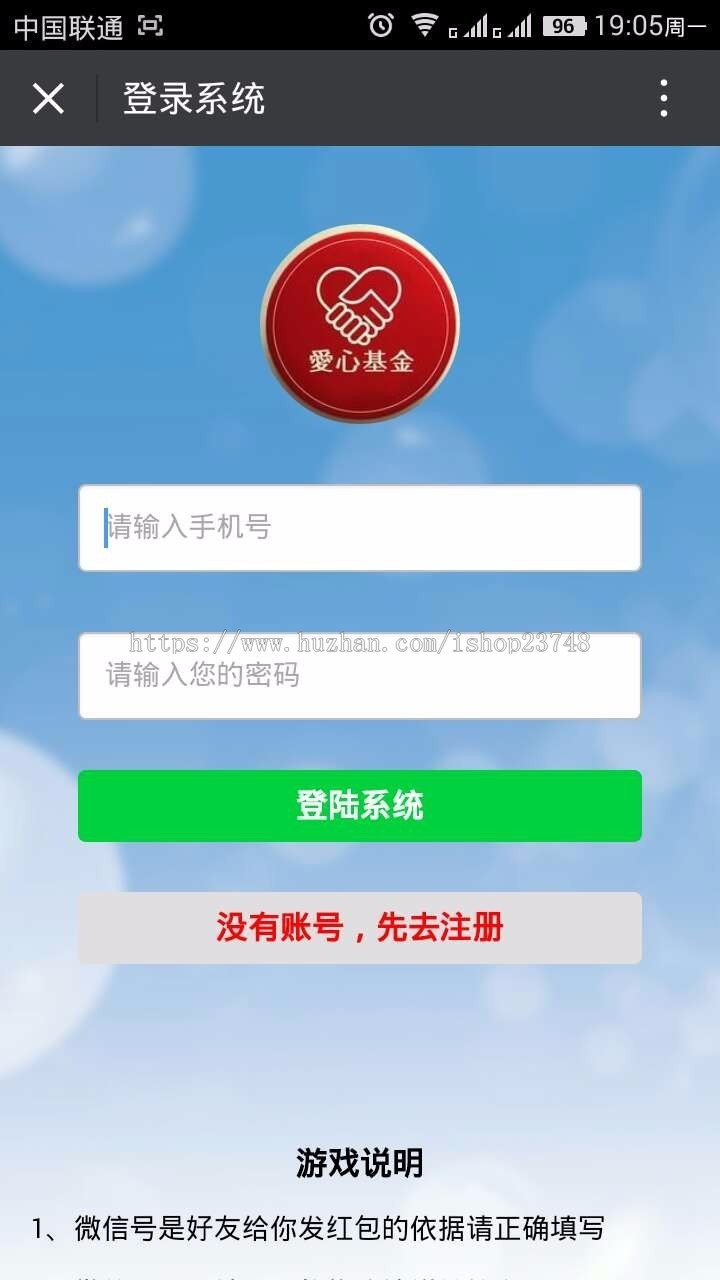This screenshot has height=1280, width=720.
Task: Select the password input field 请输入您的密码
Action: pyautogui.click(x=359, y=676)
